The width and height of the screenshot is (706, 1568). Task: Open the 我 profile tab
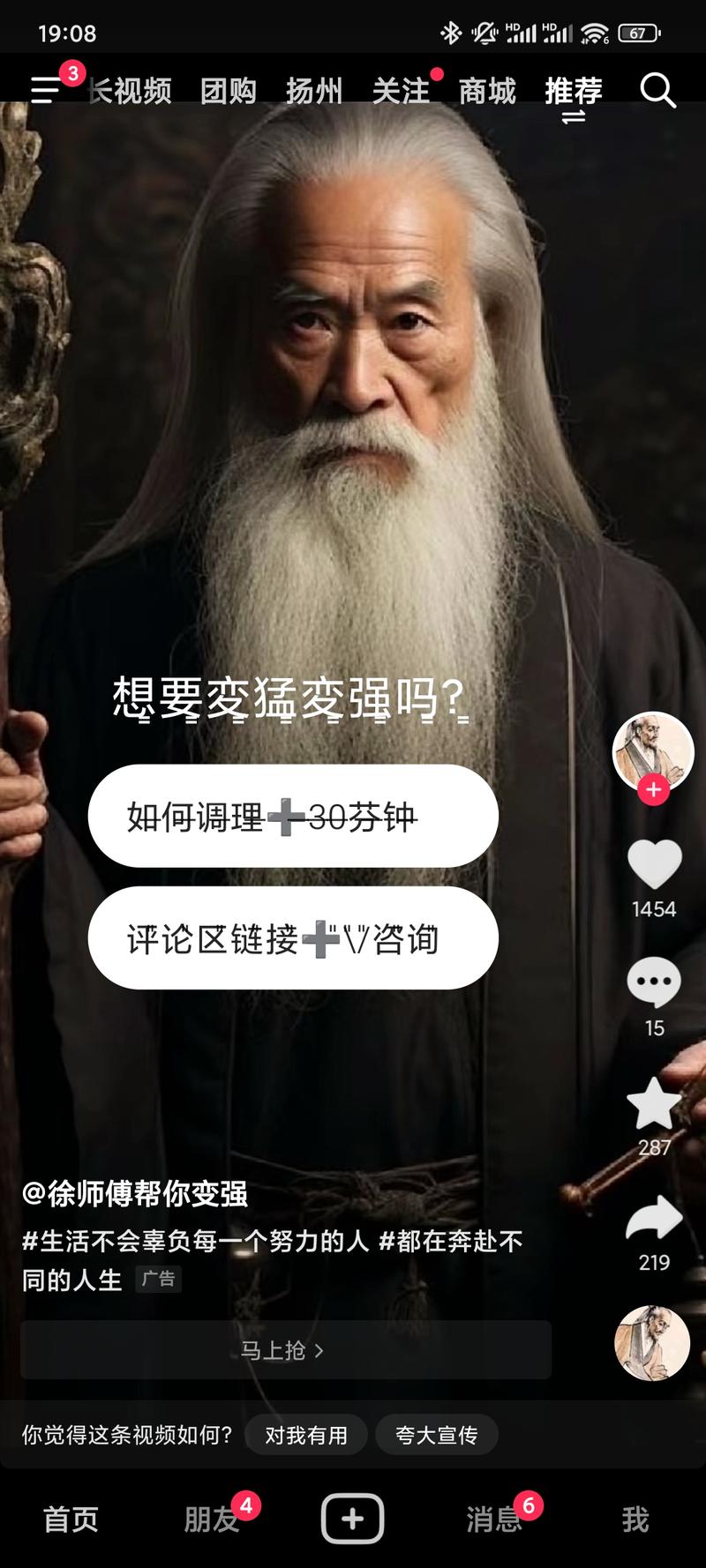(x=635, y=1519)
